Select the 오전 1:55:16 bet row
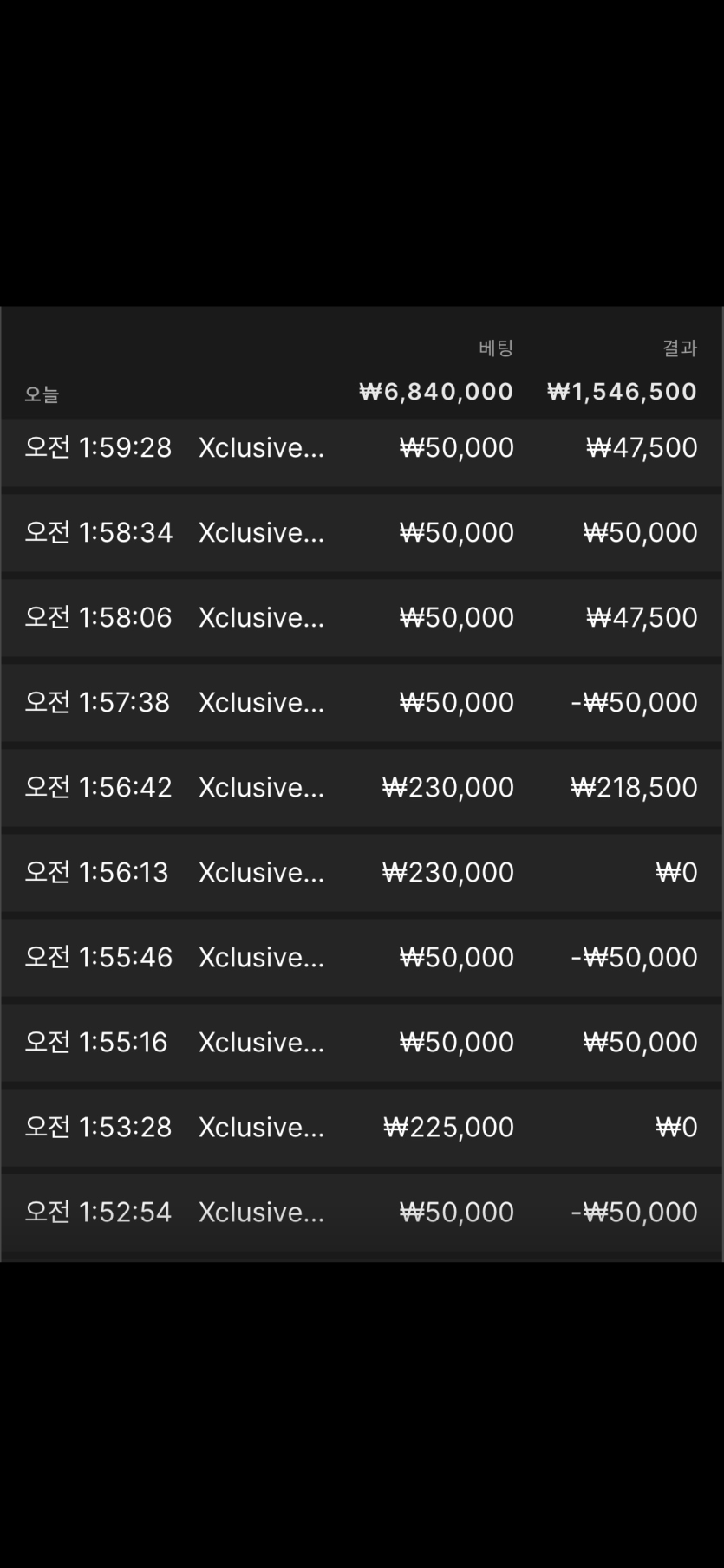Image resolution: width=724 pixels, height=1568 pixels. (362, 1042)
